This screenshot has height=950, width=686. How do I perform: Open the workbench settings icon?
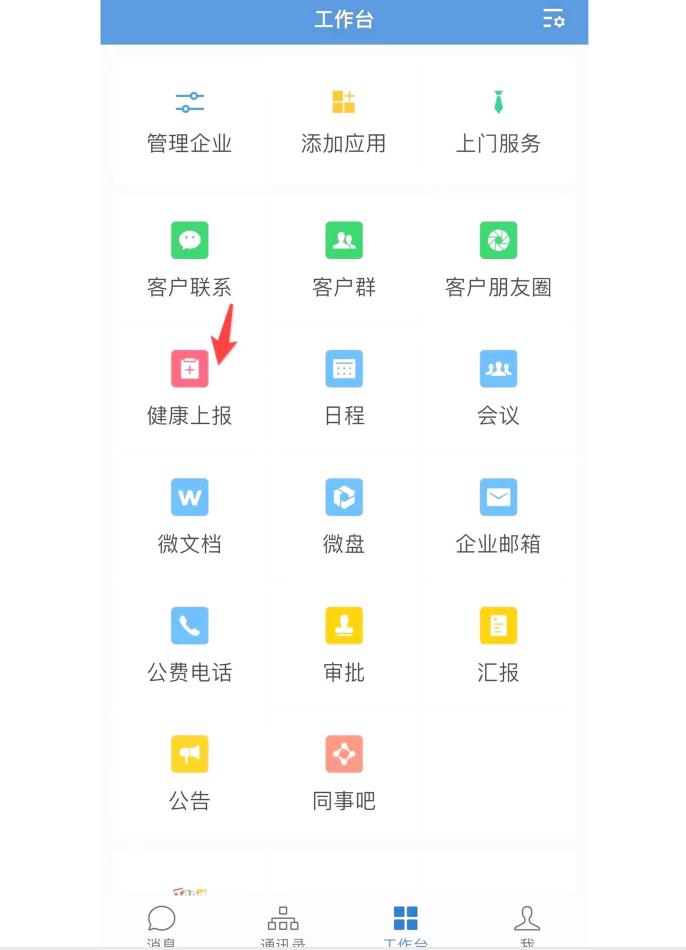tap(553, 19)
